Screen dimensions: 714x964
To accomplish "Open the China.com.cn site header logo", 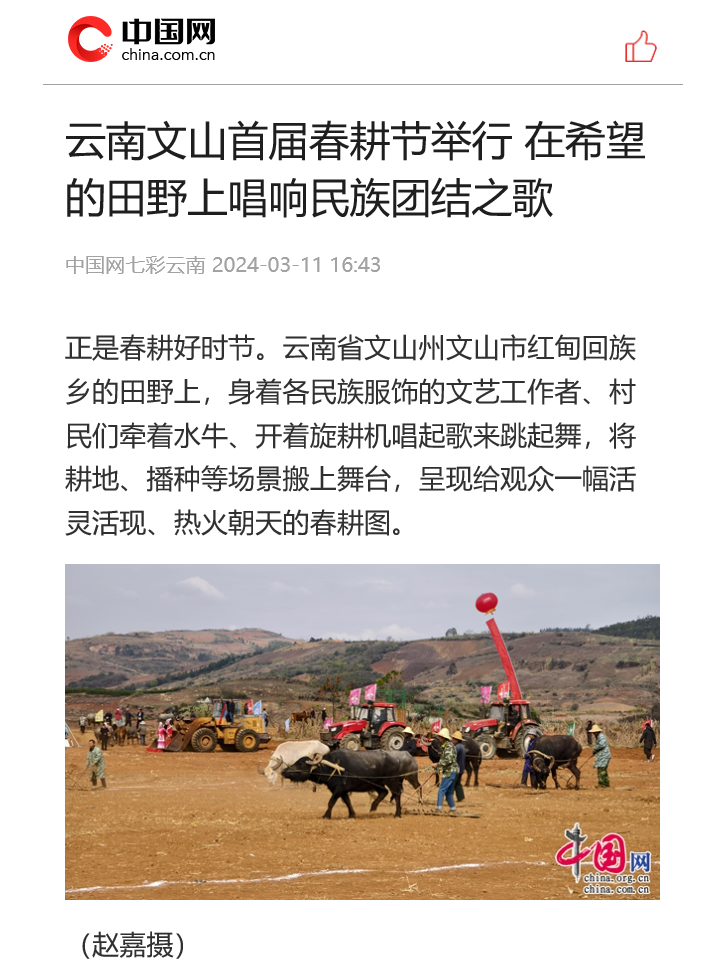I will [142, 40].
